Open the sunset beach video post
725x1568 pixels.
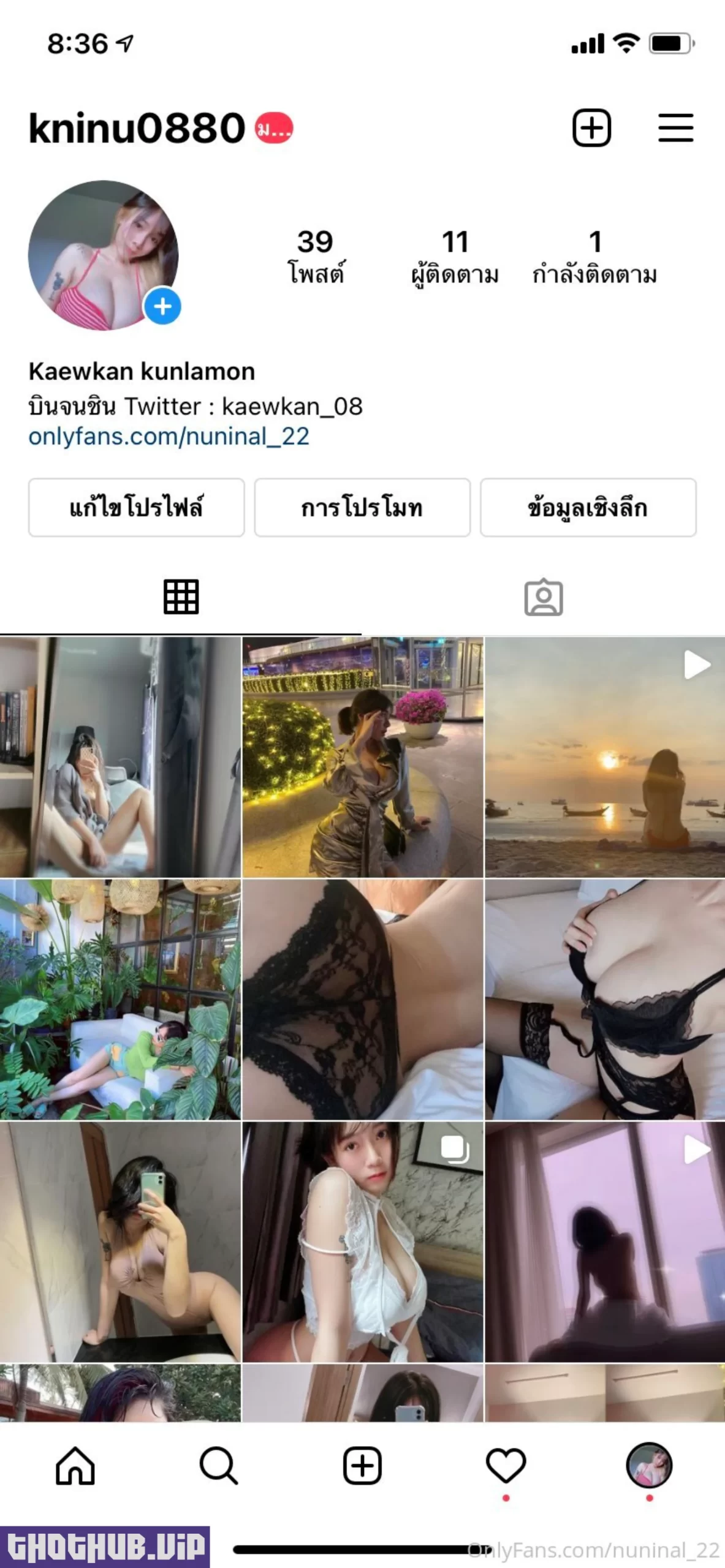pos(604,757)
